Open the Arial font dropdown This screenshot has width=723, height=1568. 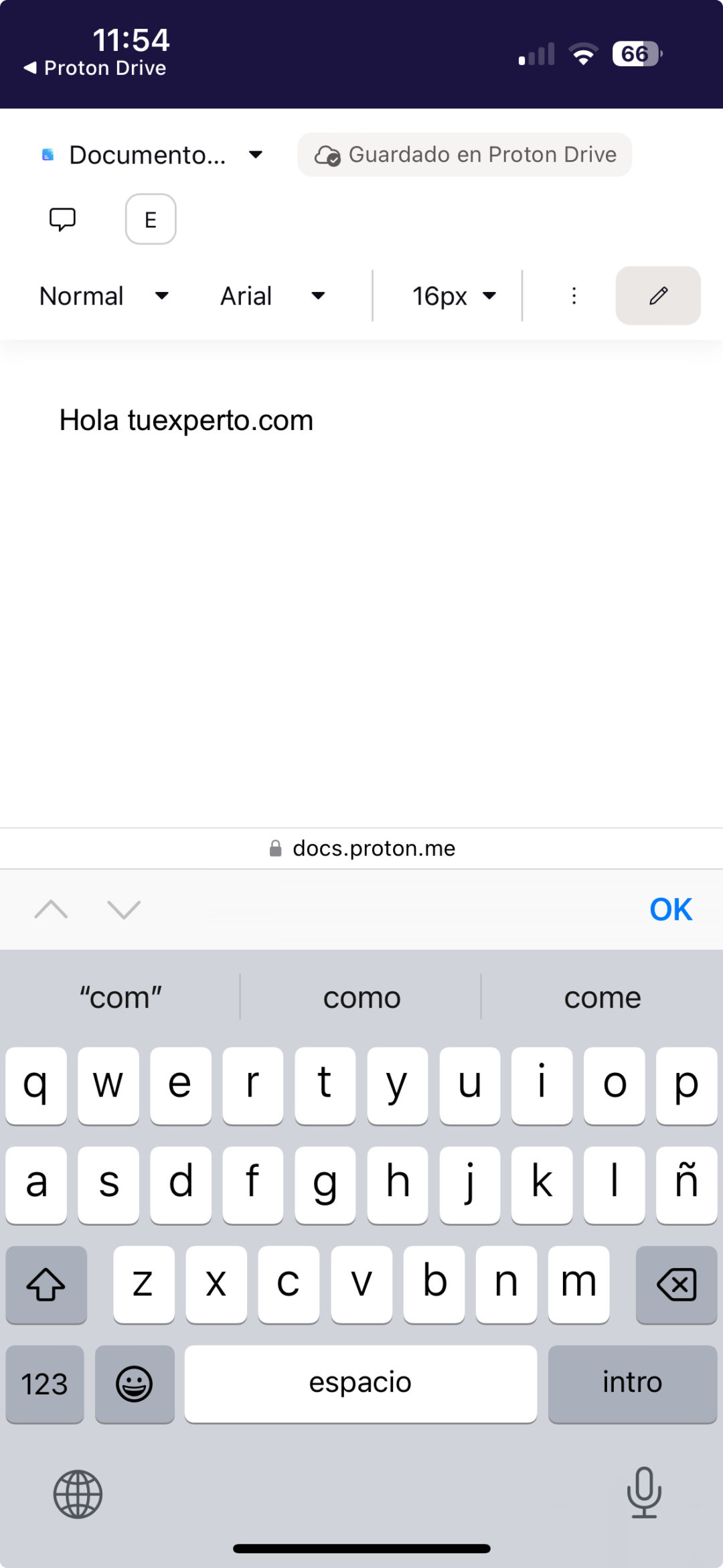point(271,295)
